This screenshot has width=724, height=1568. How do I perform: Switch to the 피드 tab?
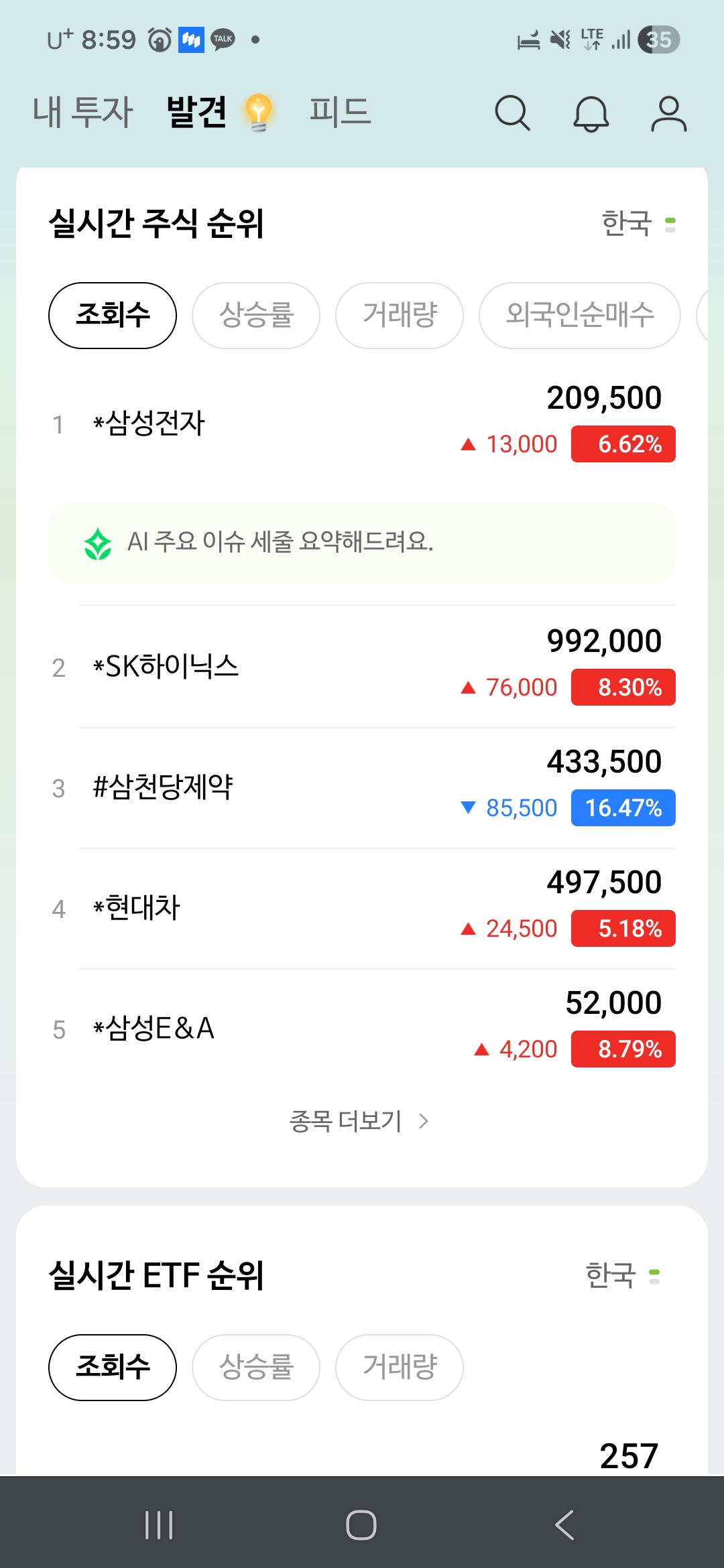click(x=340, y=111)
